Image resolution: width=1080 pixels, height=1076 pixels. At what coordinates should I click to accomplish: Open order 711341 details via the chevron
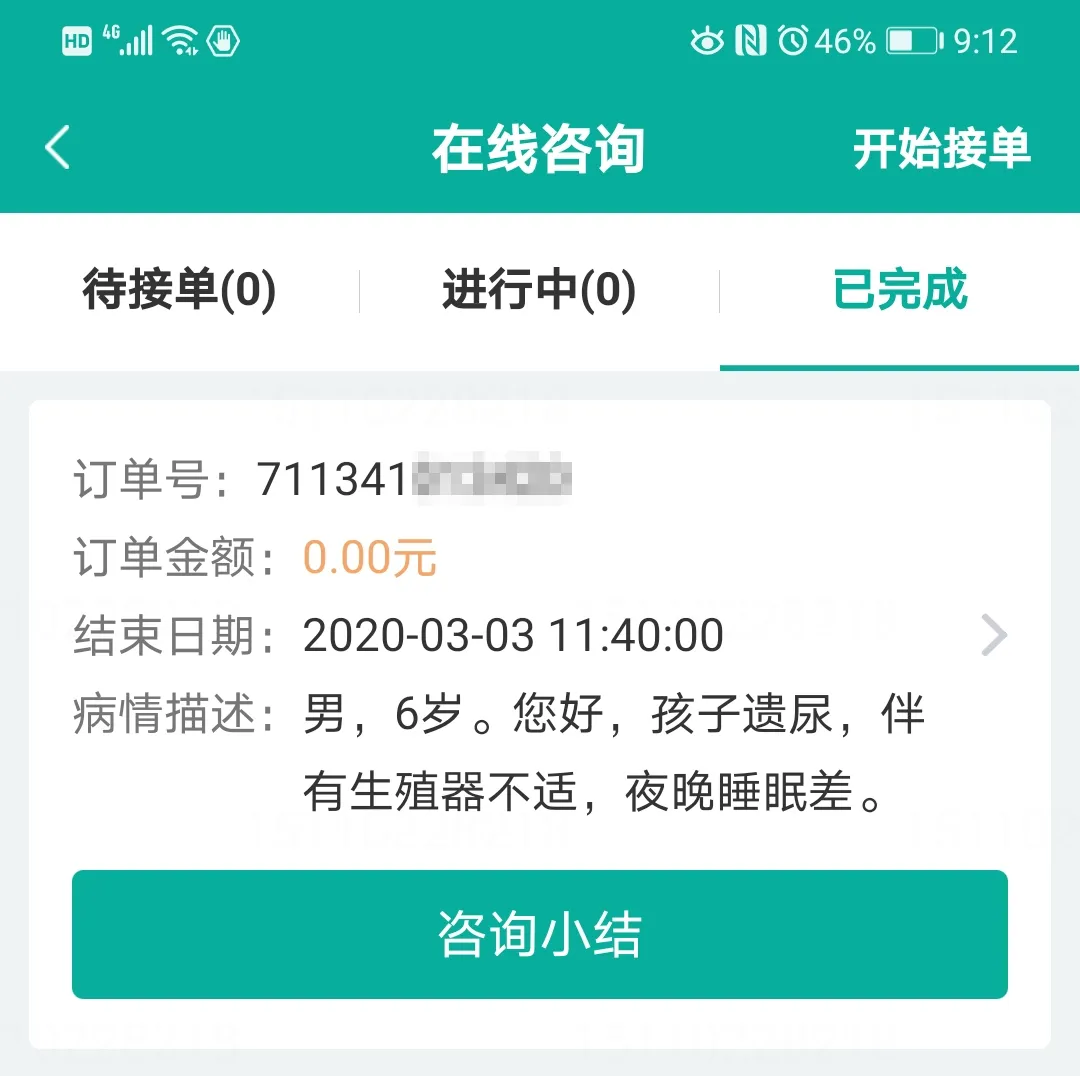click(994, 635)
